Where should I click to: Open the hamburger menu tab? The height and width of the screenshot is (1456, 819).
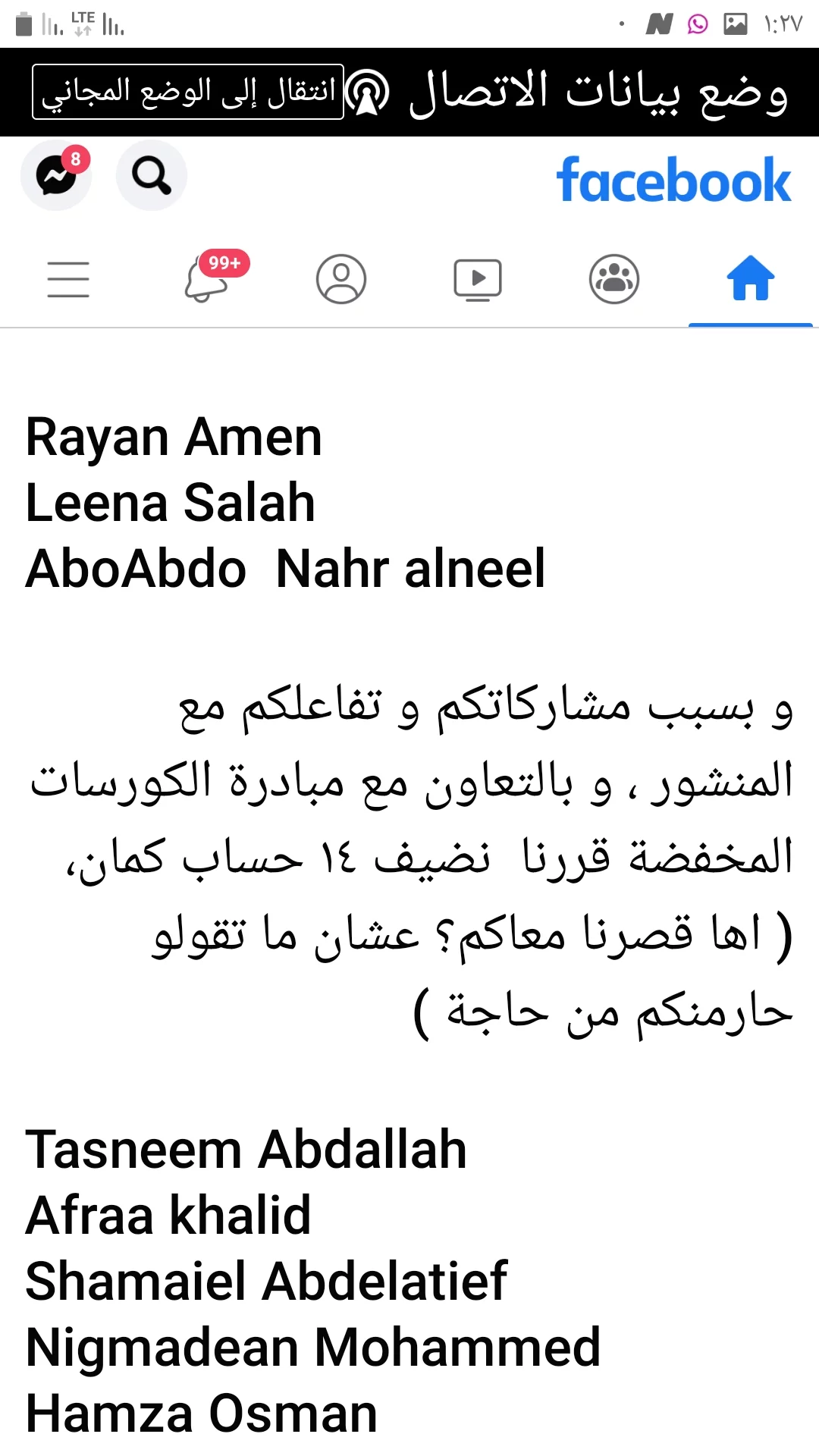tap(68, 279)
